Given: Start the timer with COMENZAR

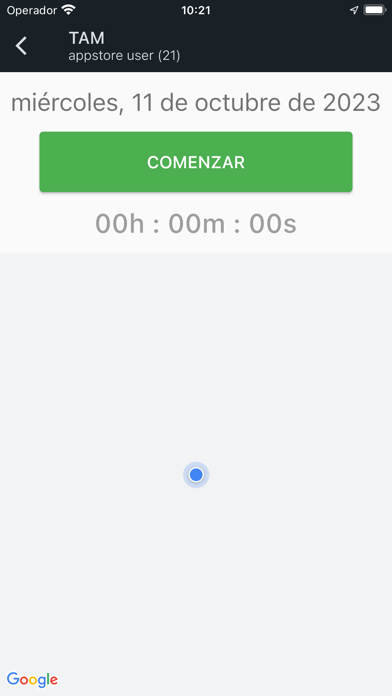Looking at the screenshot, I should (x=196, y=162).
